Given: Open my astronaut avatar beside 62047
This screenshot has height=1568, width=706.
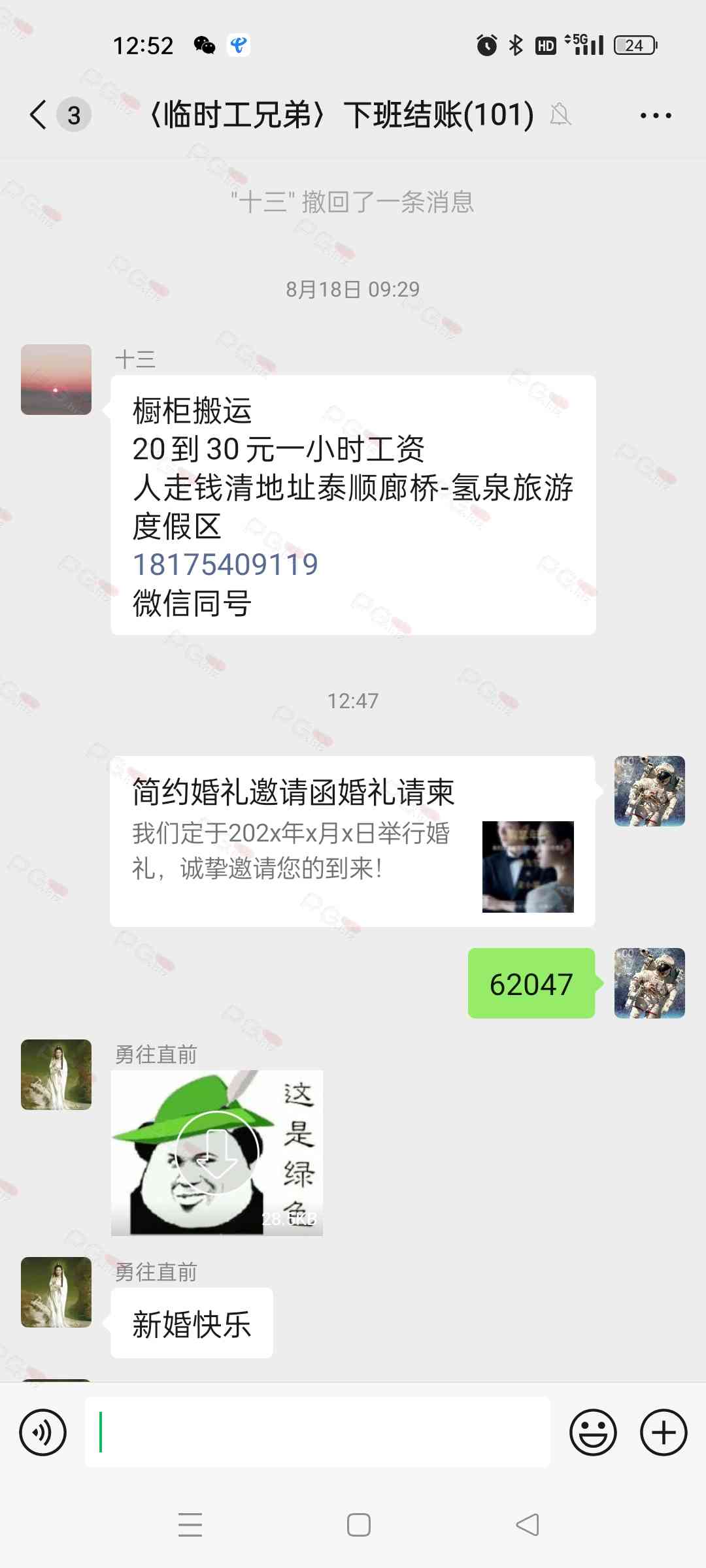Looking at the screenshot, I should click(x=649, y=983).
